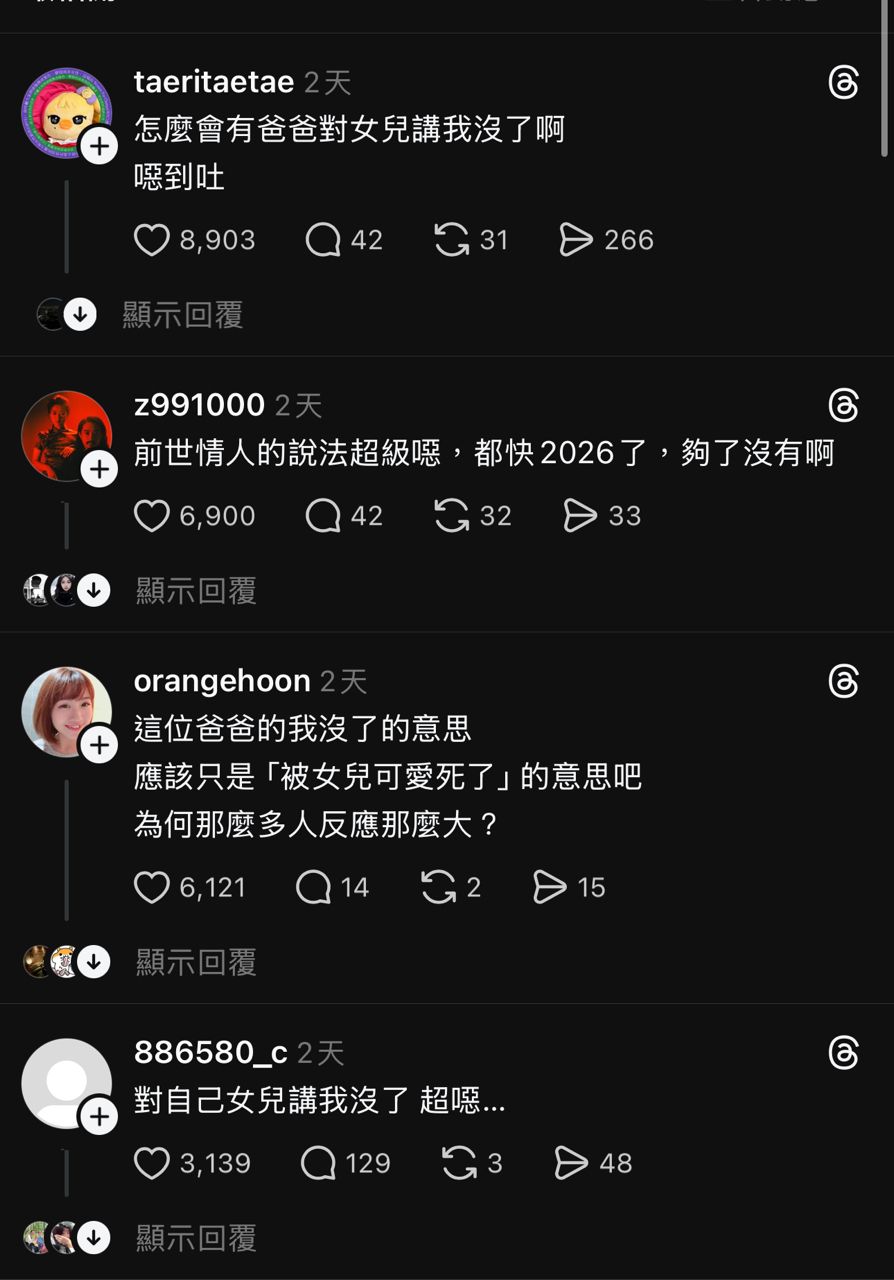Comment on orangehoon's reply
This screenshot has width=894, height=1280.
[314, 887]
